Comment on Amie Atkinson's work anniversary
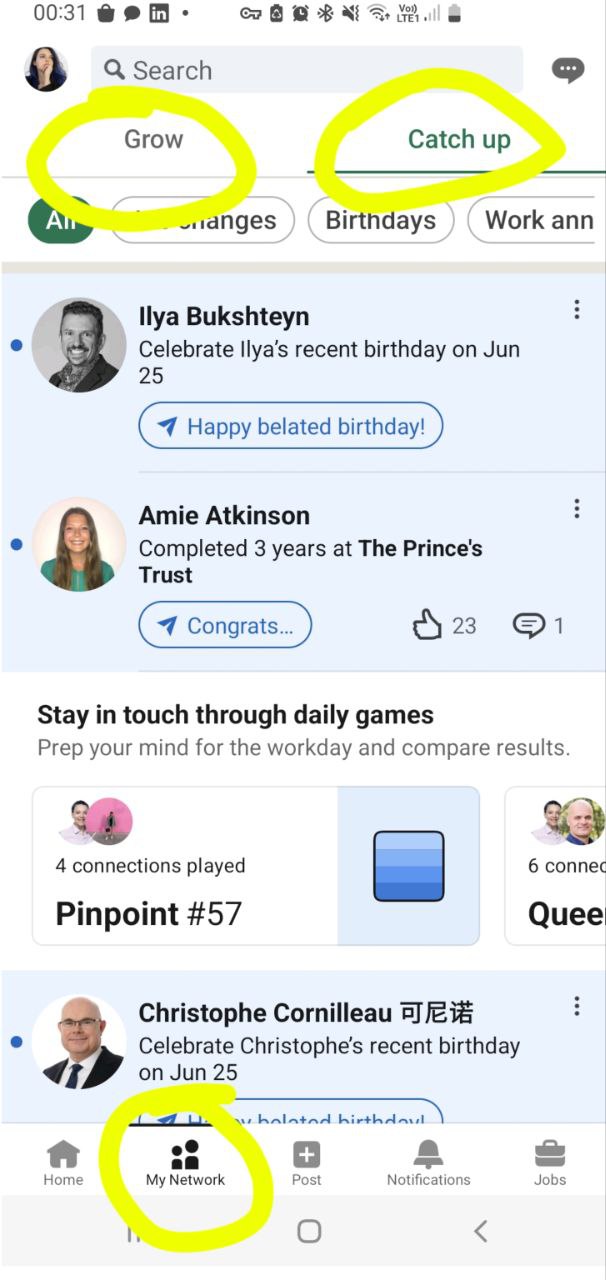606x1280 pixels. tap(528, 626)
